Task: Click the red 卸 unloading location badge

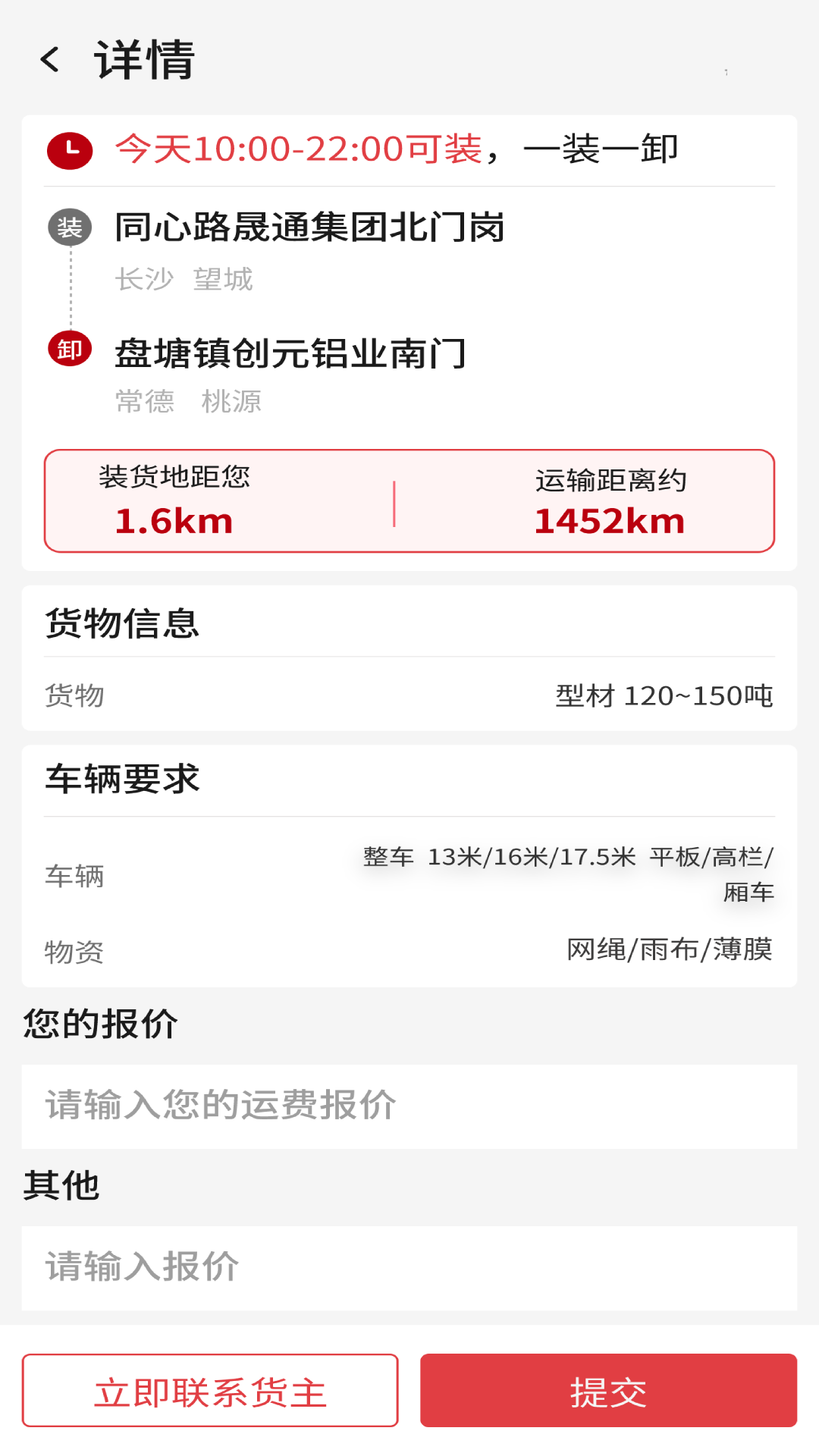Action: (x=69, y=351)
